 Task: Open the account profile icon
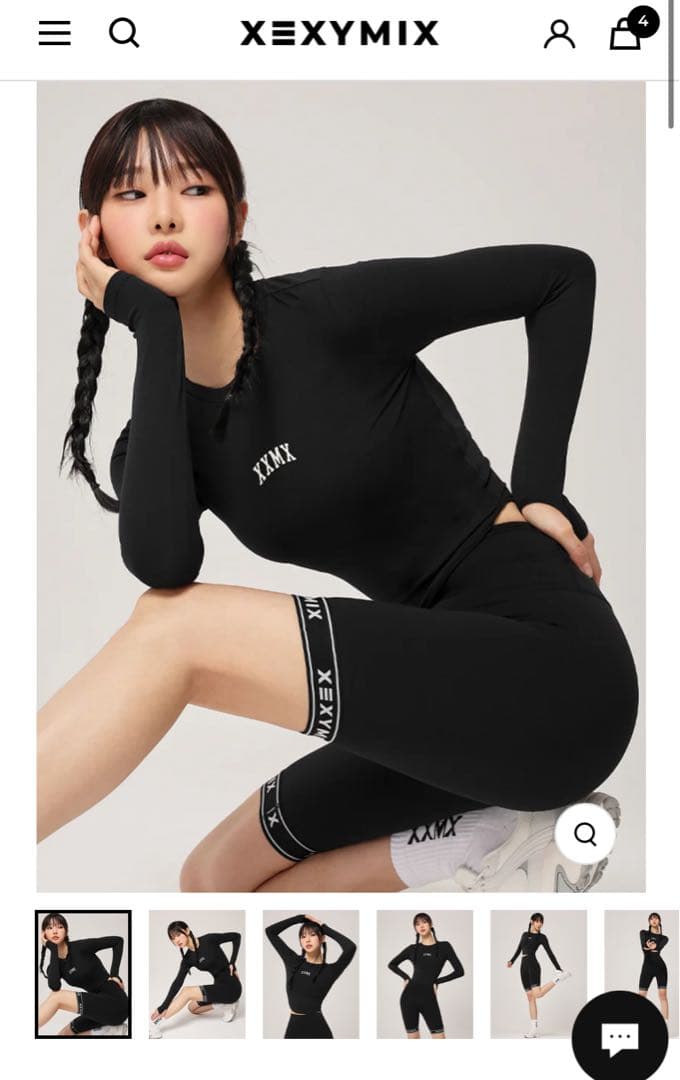click(x=560, y=34)
